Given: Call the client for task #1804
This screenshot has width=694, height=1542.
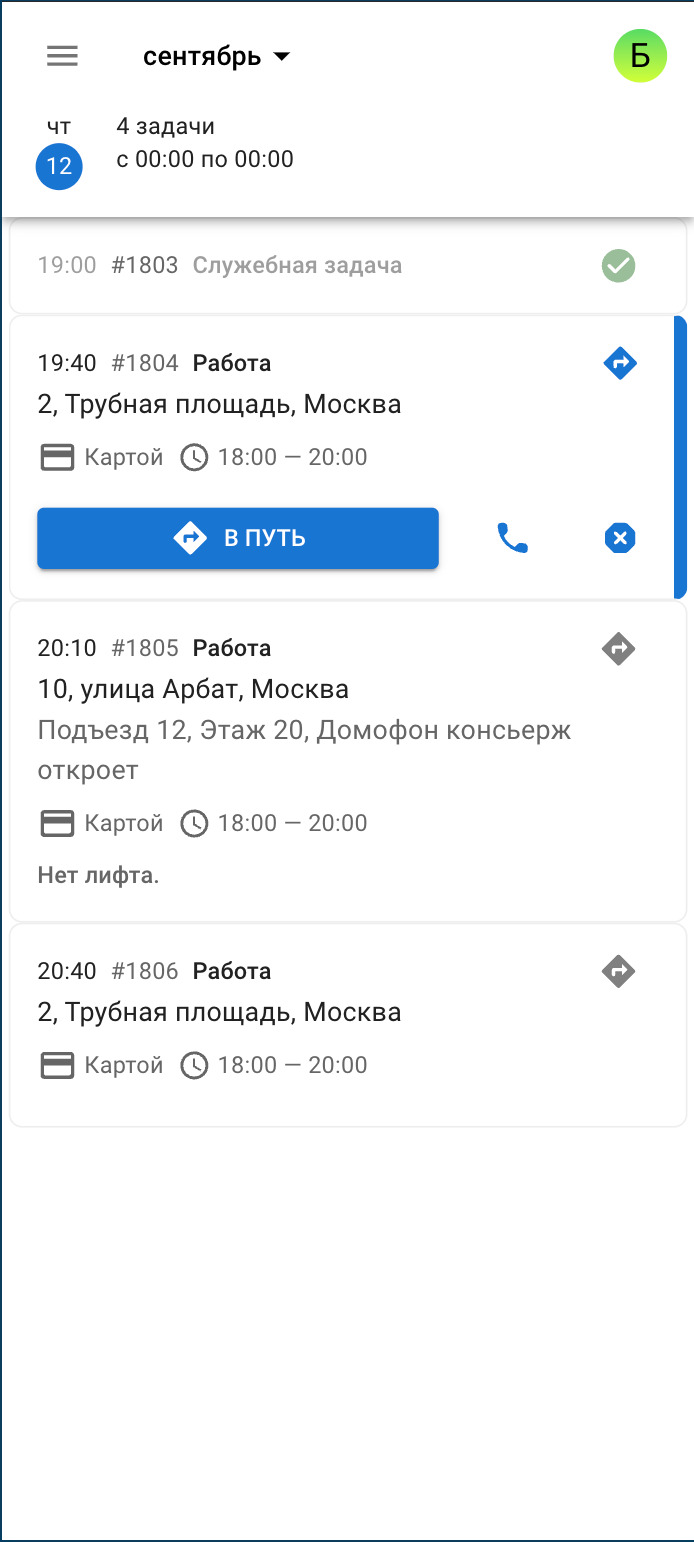Looking at the screenshot, I should (512, 539).
